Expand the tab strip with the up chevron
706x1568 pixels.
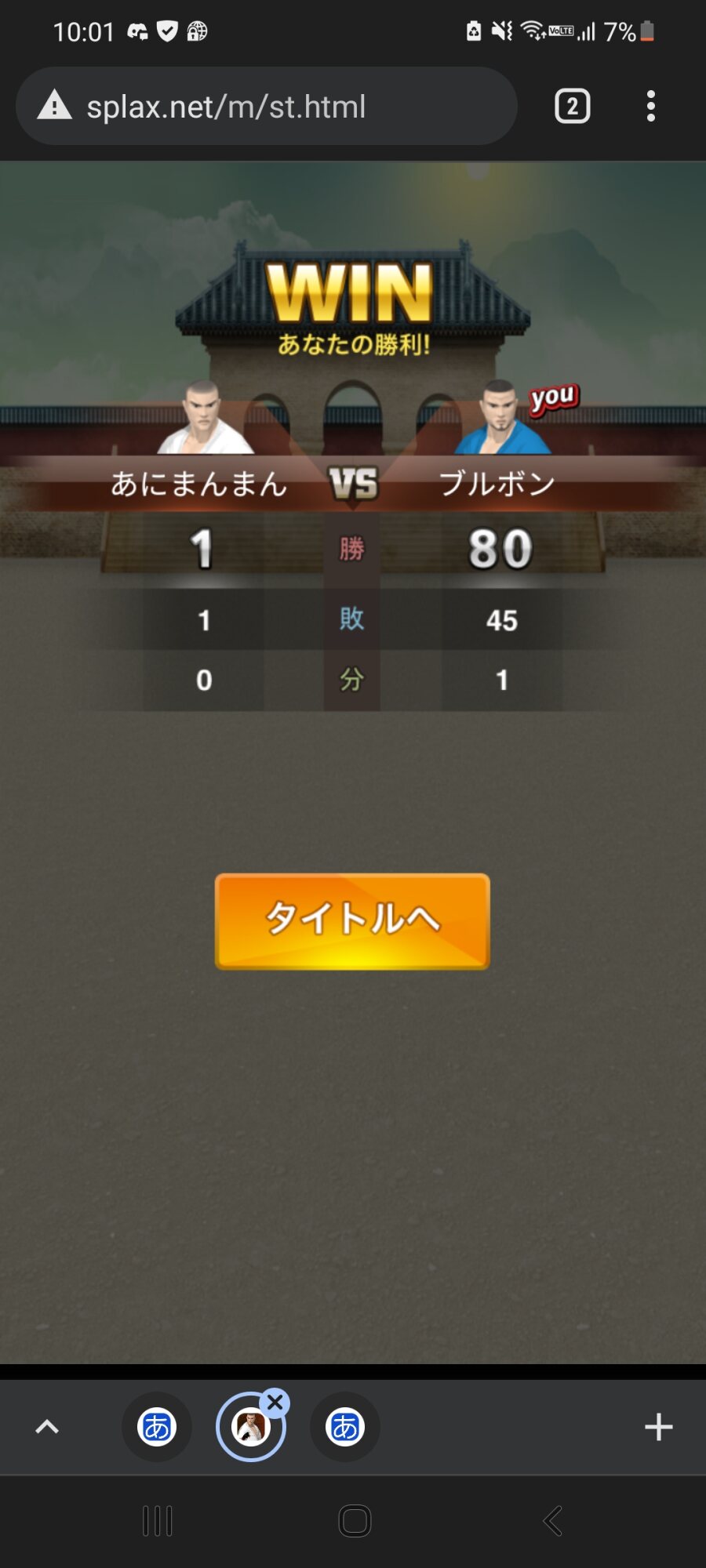point(47,1427)
